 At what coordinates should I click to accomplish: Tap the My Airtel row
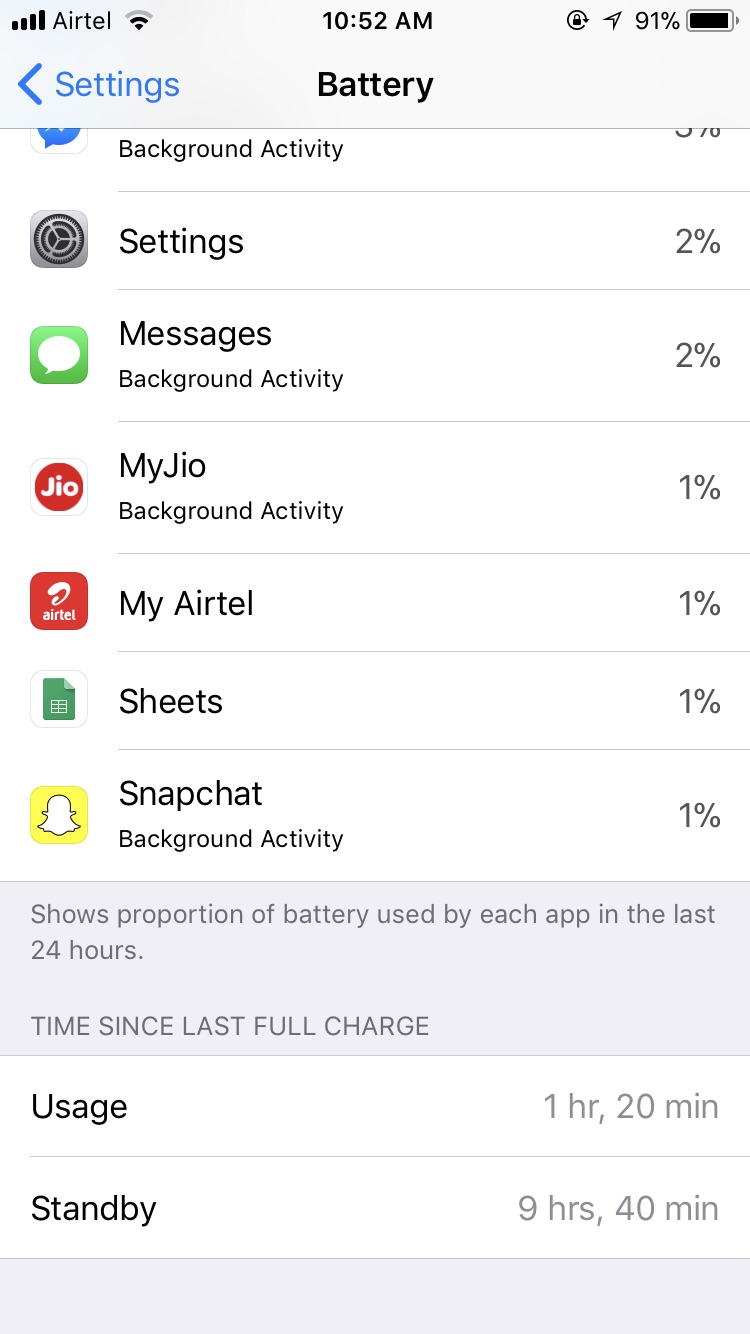click(x=375, y=603)
